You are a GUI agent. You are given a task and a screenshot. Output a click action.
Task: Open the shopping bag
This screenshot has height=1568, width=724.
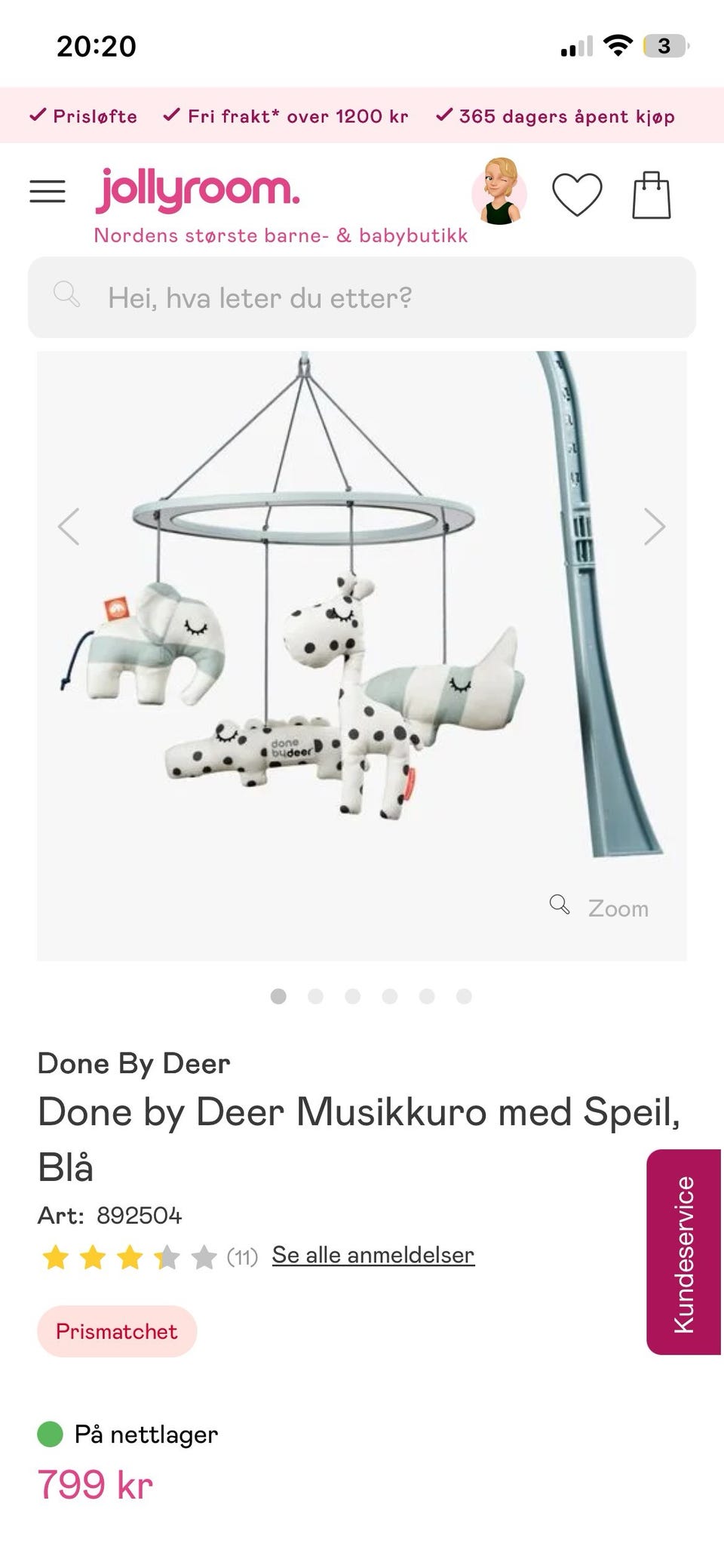tap(652, 195)
